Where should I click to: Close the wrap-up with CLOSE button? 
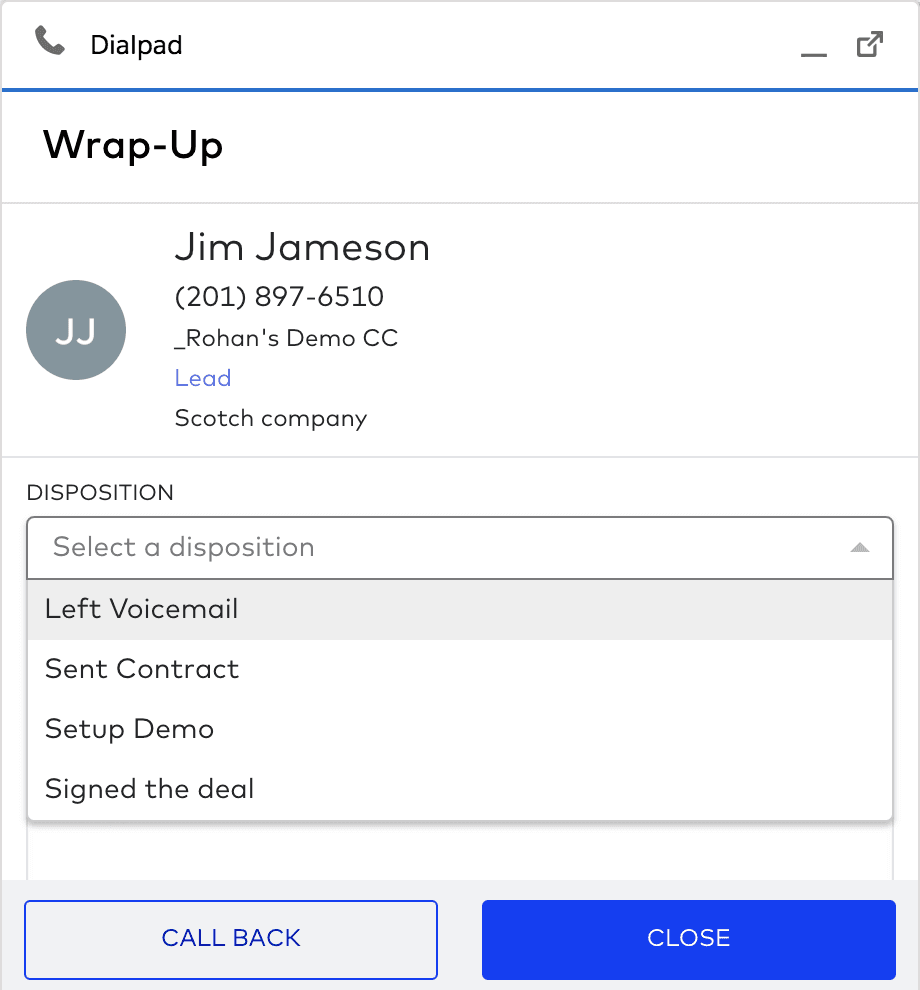pyautogui.click(x=688, y=939)
